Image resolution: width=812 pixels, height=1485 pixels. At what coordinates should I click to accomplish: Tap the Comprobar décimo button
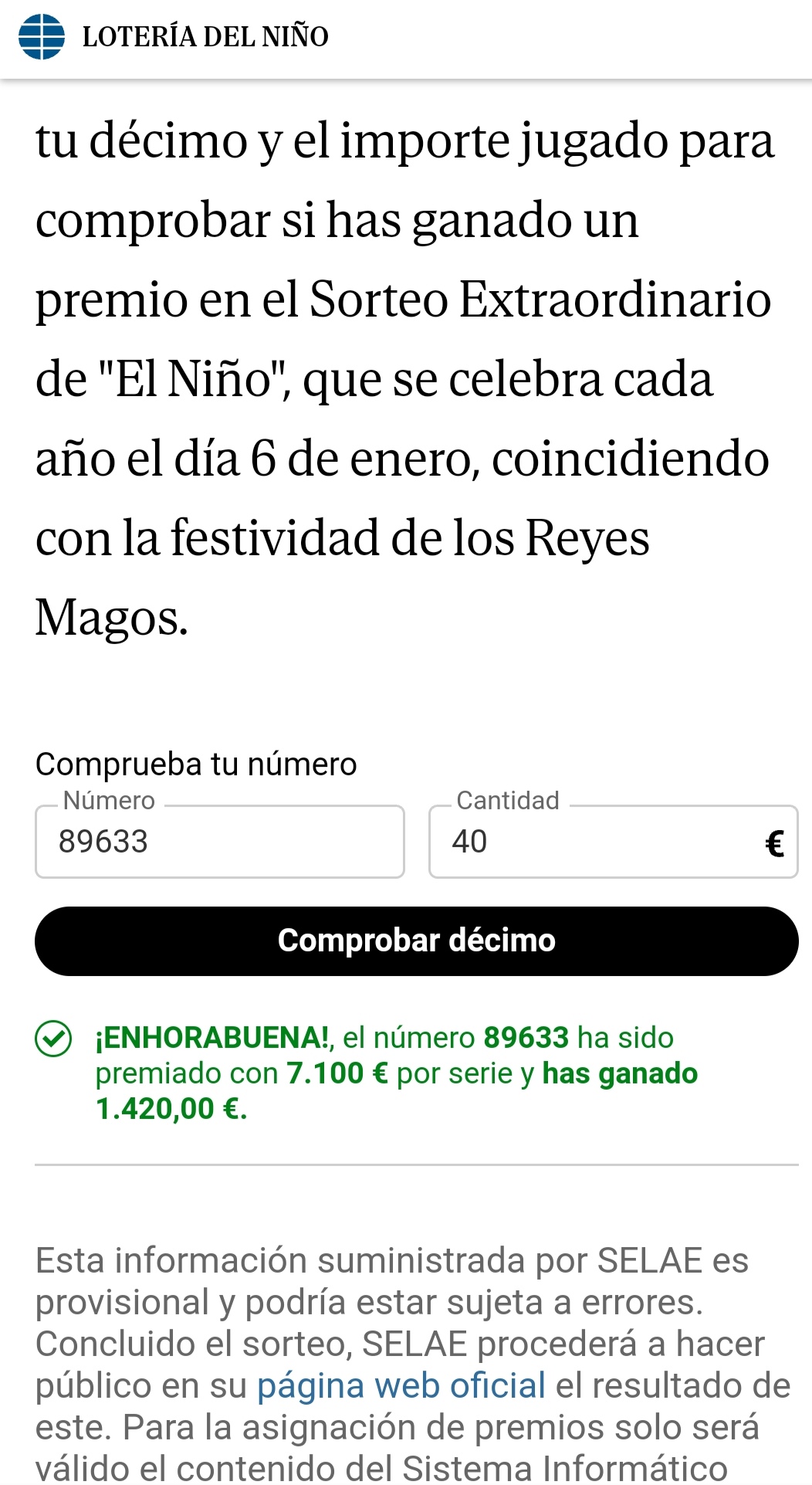(417, 941)
